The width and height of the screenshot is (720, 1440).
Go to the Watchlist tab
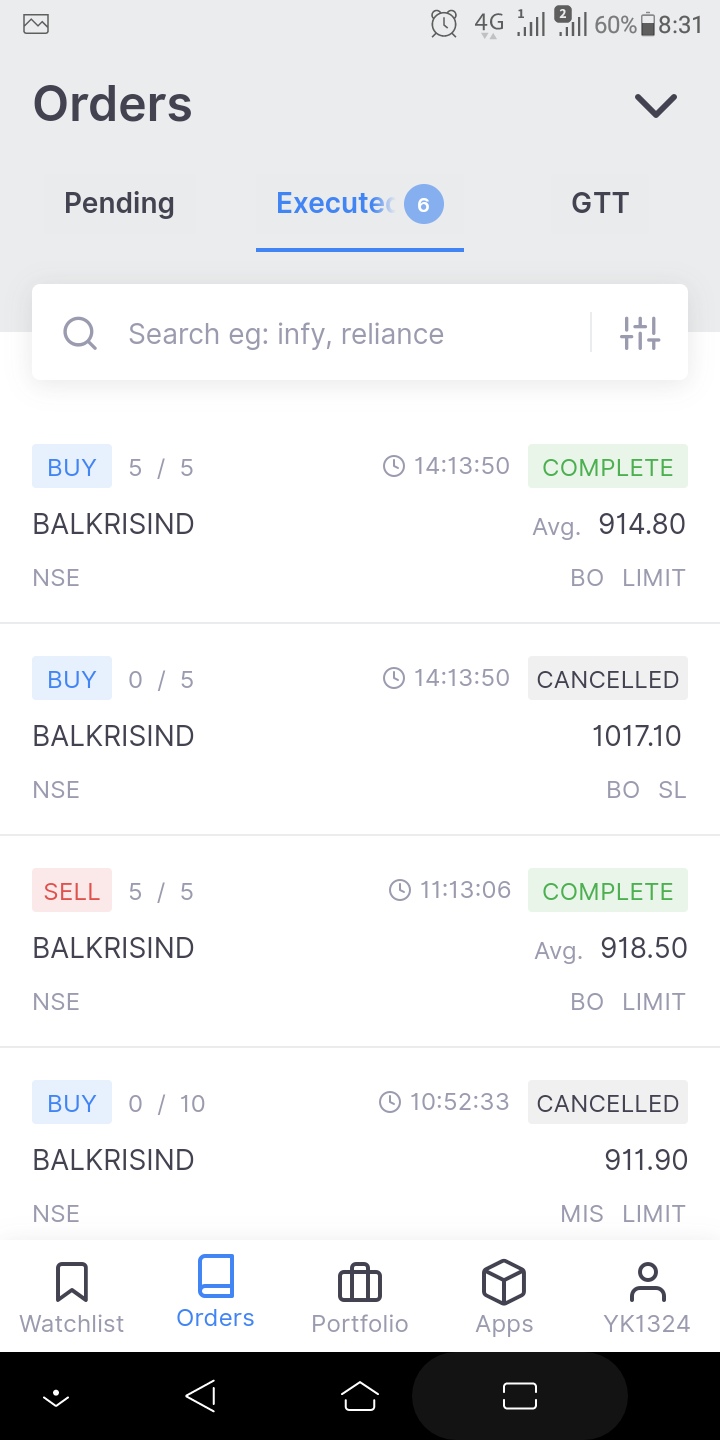[72, 1297]
